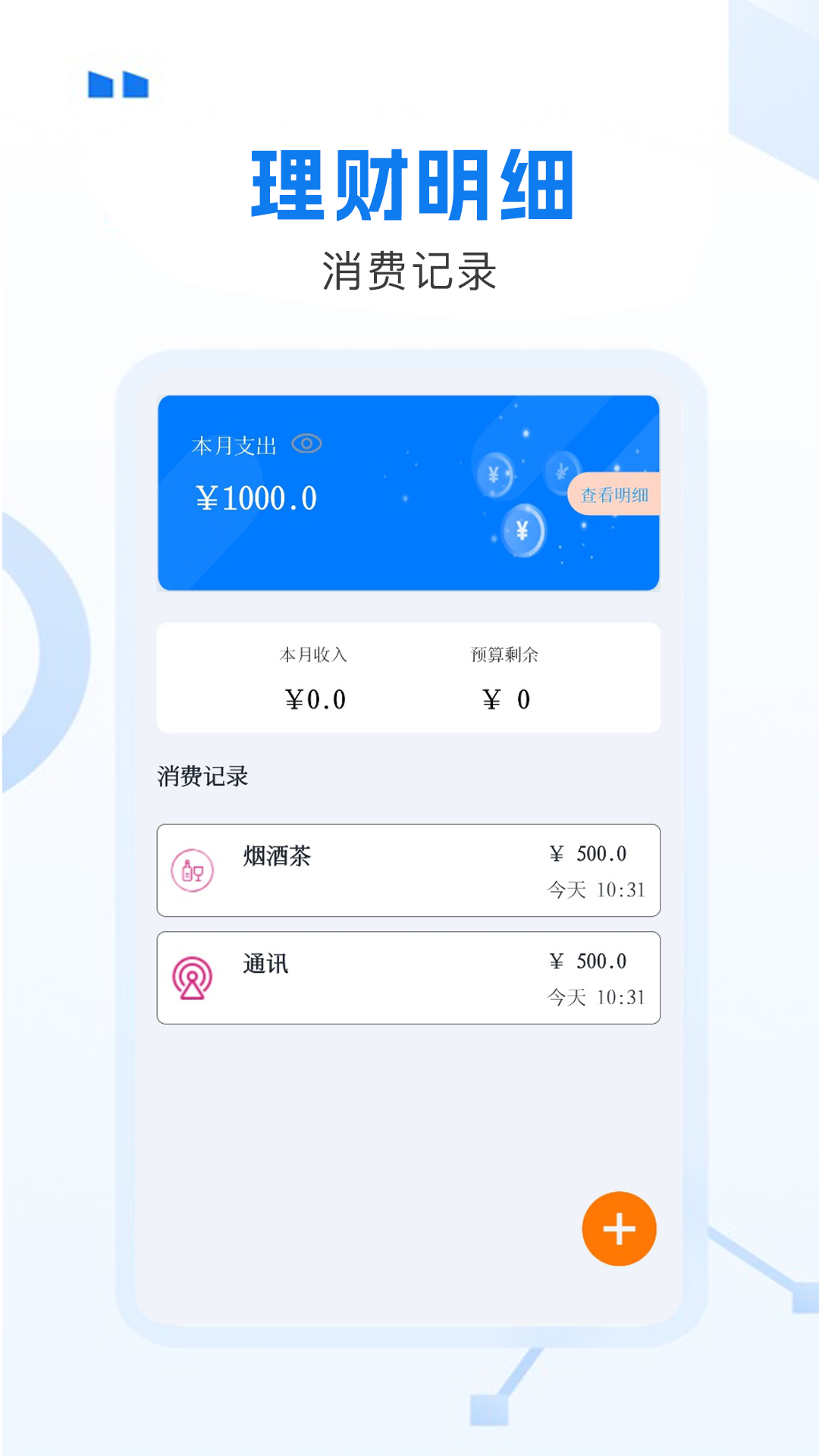
Task: Select the 烟酒茶 wine bottle category icon
Action: click(x=192, y=871)
